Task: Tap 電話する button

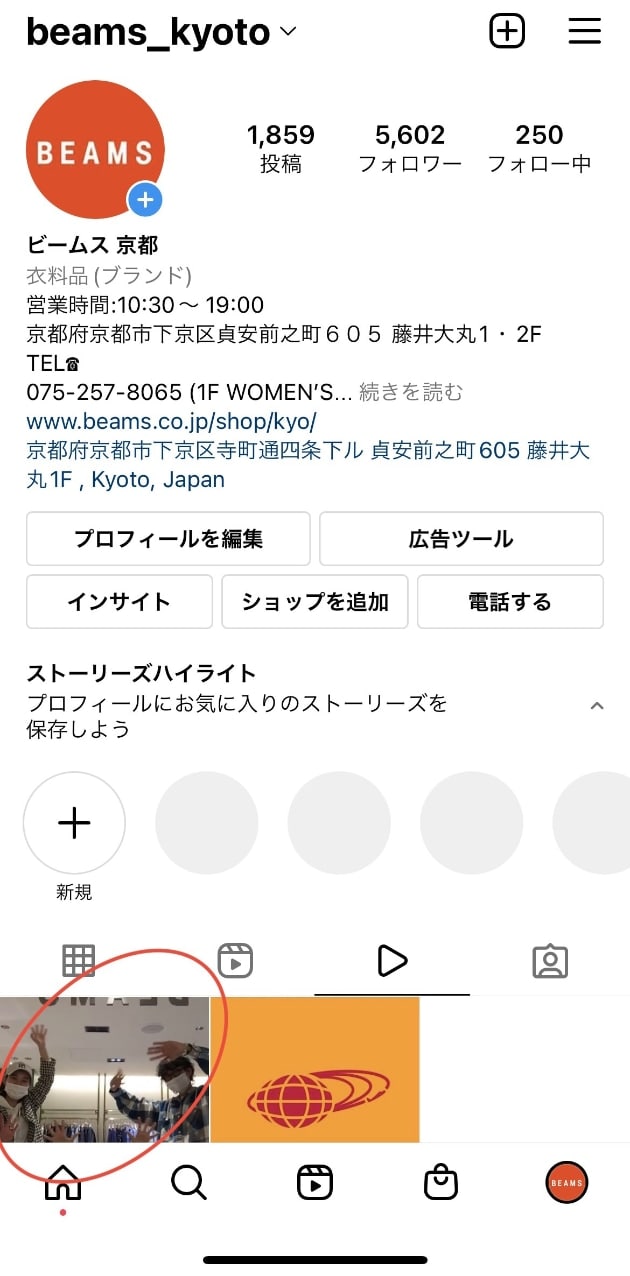Action: click(x=510, y=601)
